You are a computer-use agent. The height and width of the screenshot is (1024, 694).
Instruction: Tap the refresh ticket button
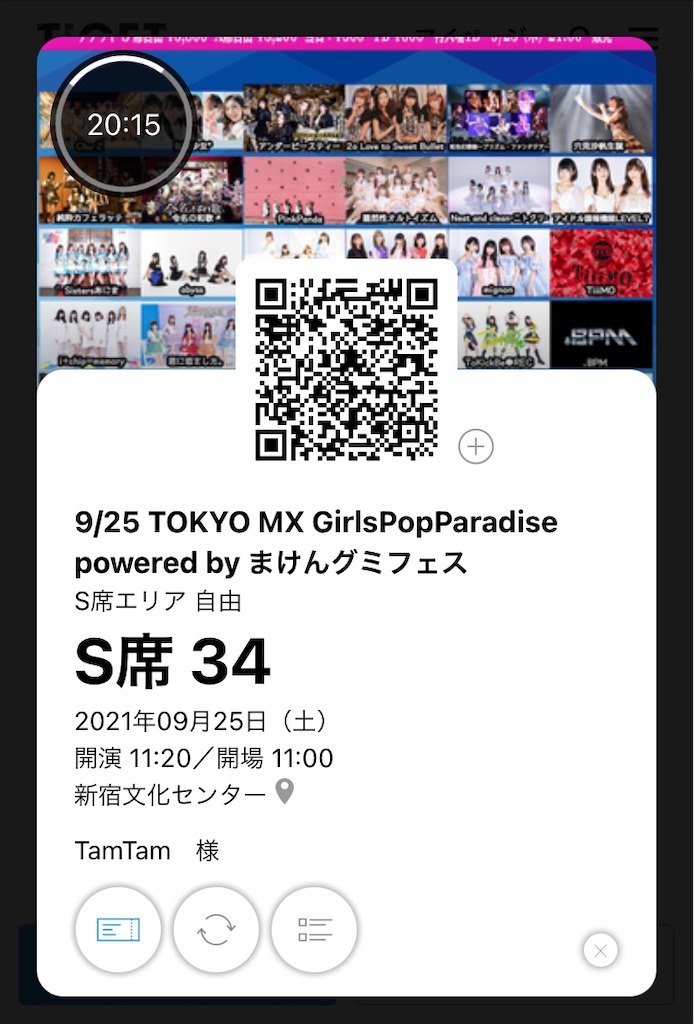point(216,929)
